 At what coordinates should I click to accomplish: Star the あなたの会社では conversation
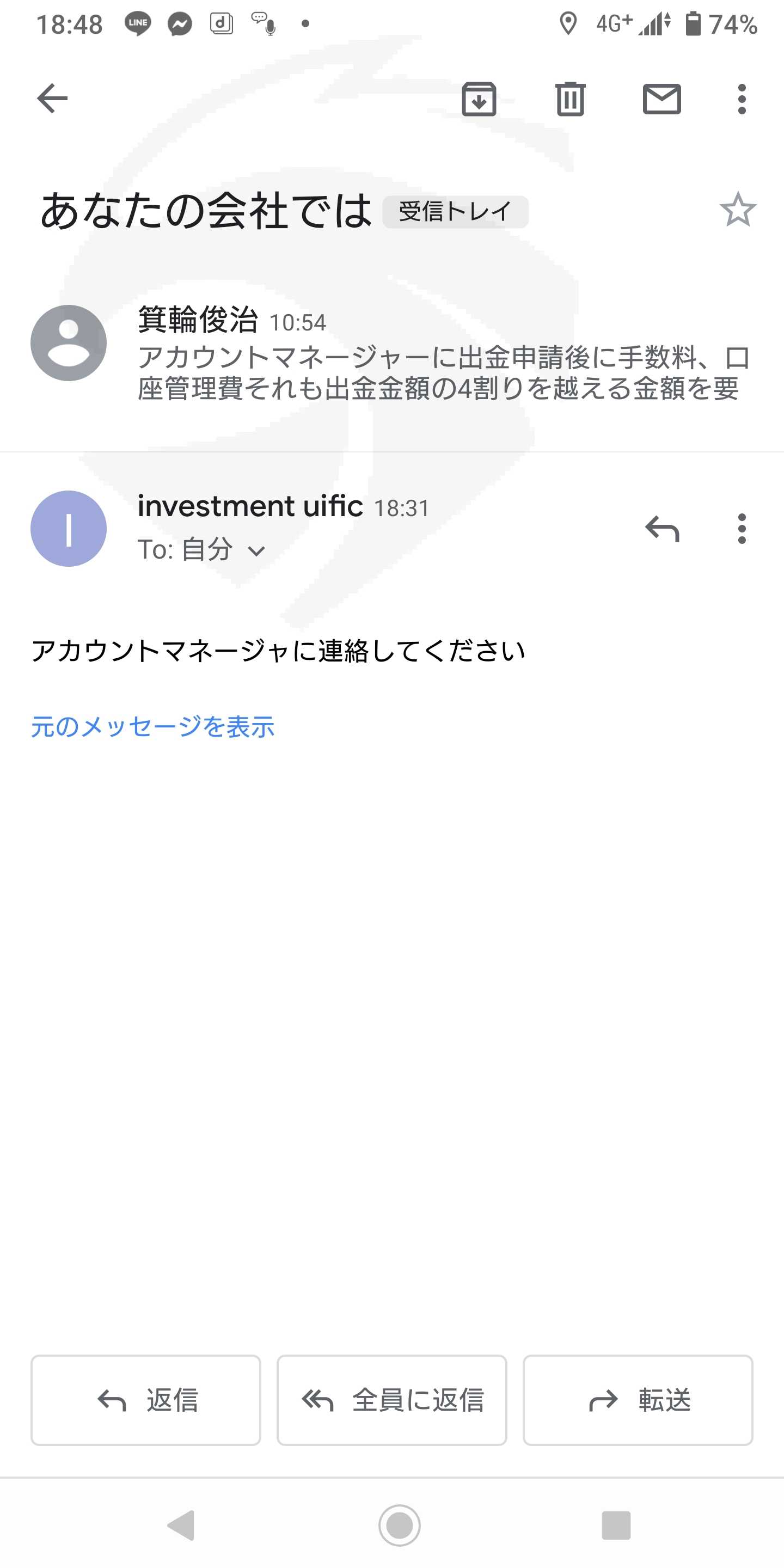738,210
